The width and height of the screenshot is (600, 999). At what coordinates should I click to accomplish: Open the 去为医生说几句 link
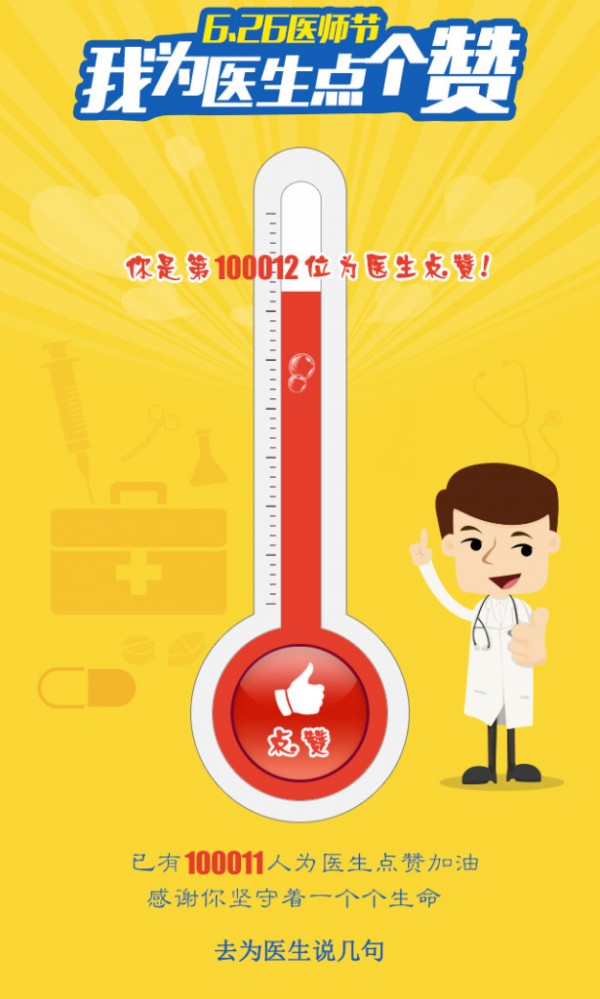(299, 949)
